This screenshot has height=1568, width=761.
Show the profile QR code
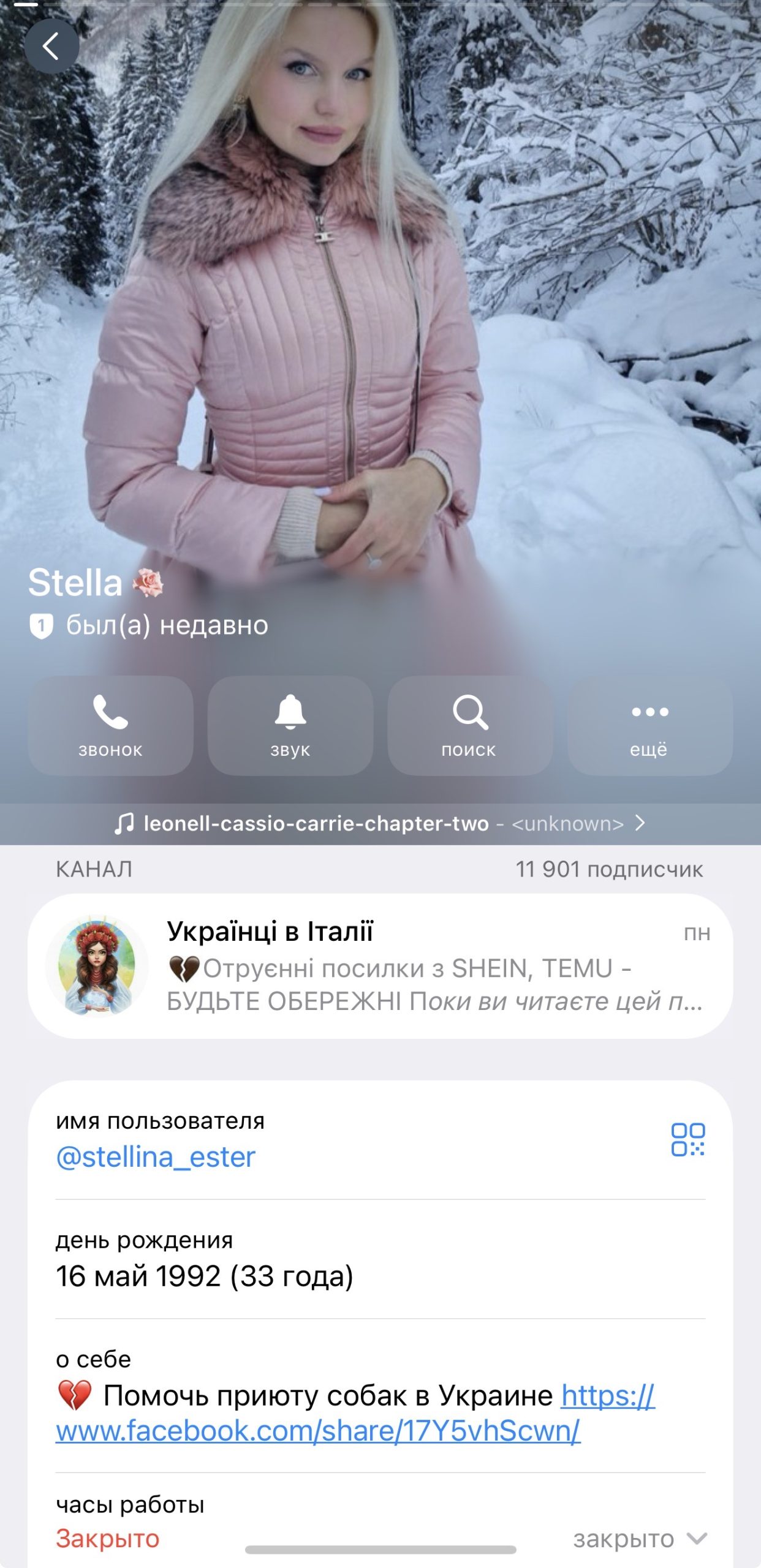click(687, 1140)
